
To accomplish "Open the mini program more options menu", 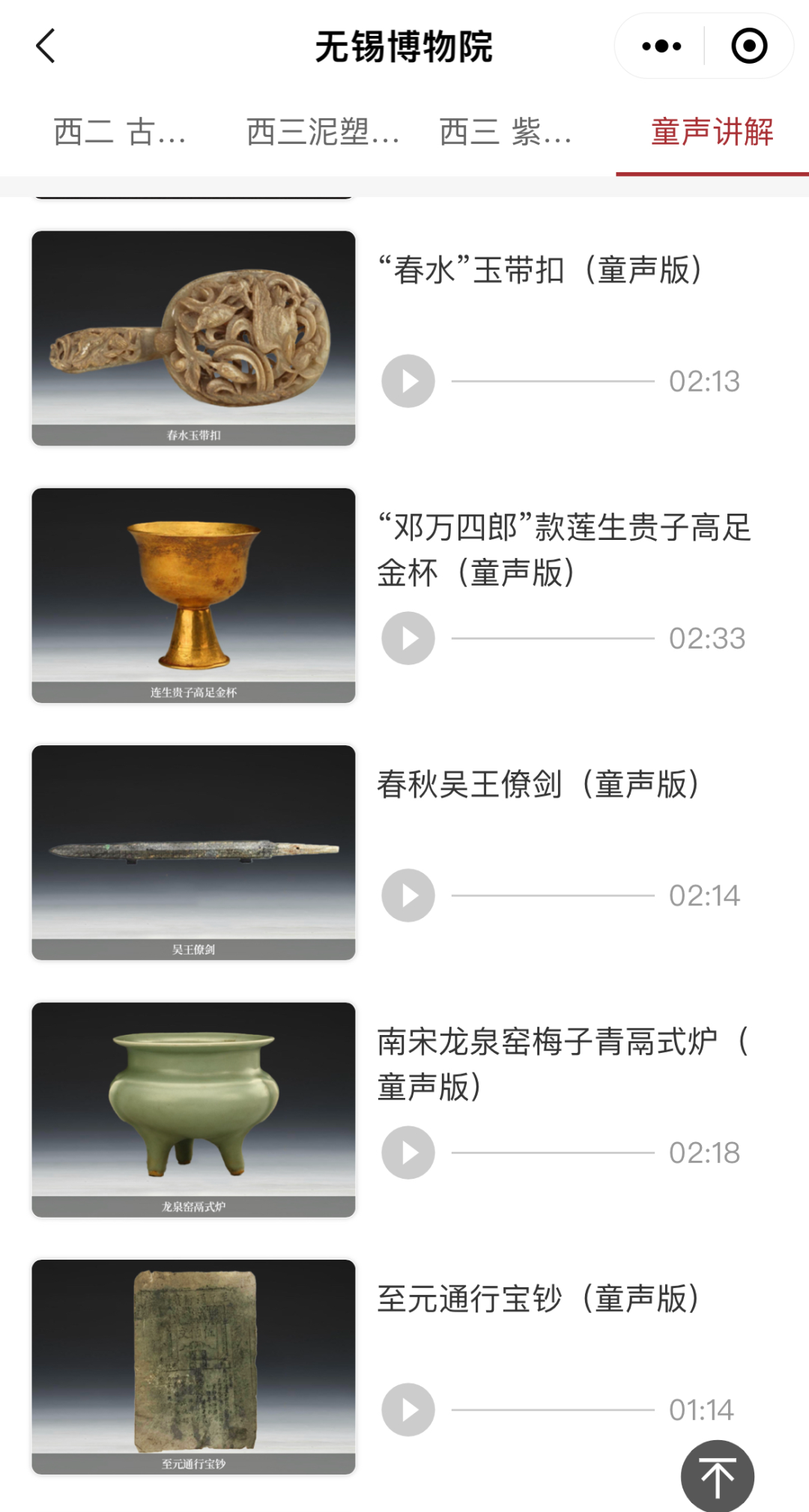I will coord(661,46).
